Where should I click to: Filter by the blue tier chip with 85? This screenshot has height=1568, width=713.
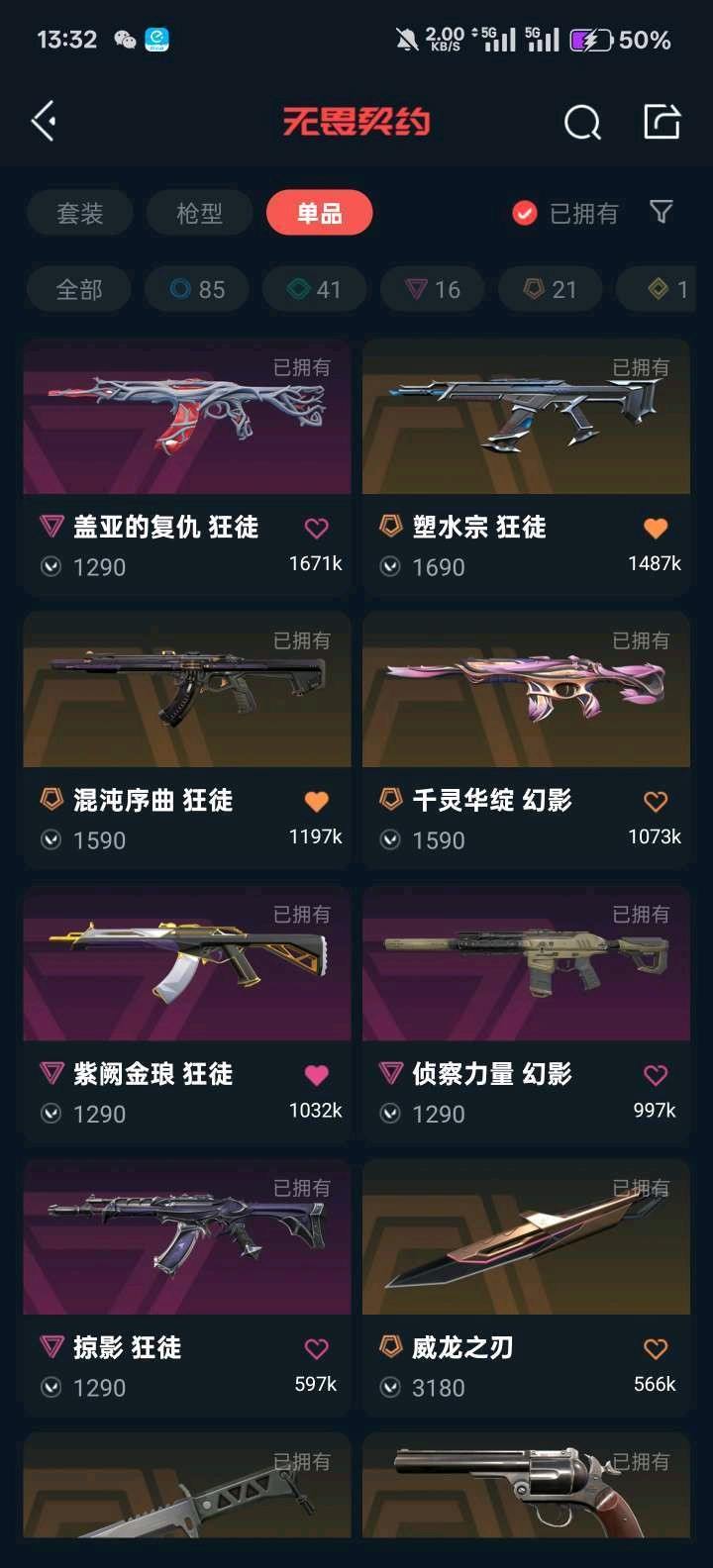[198, 289]
